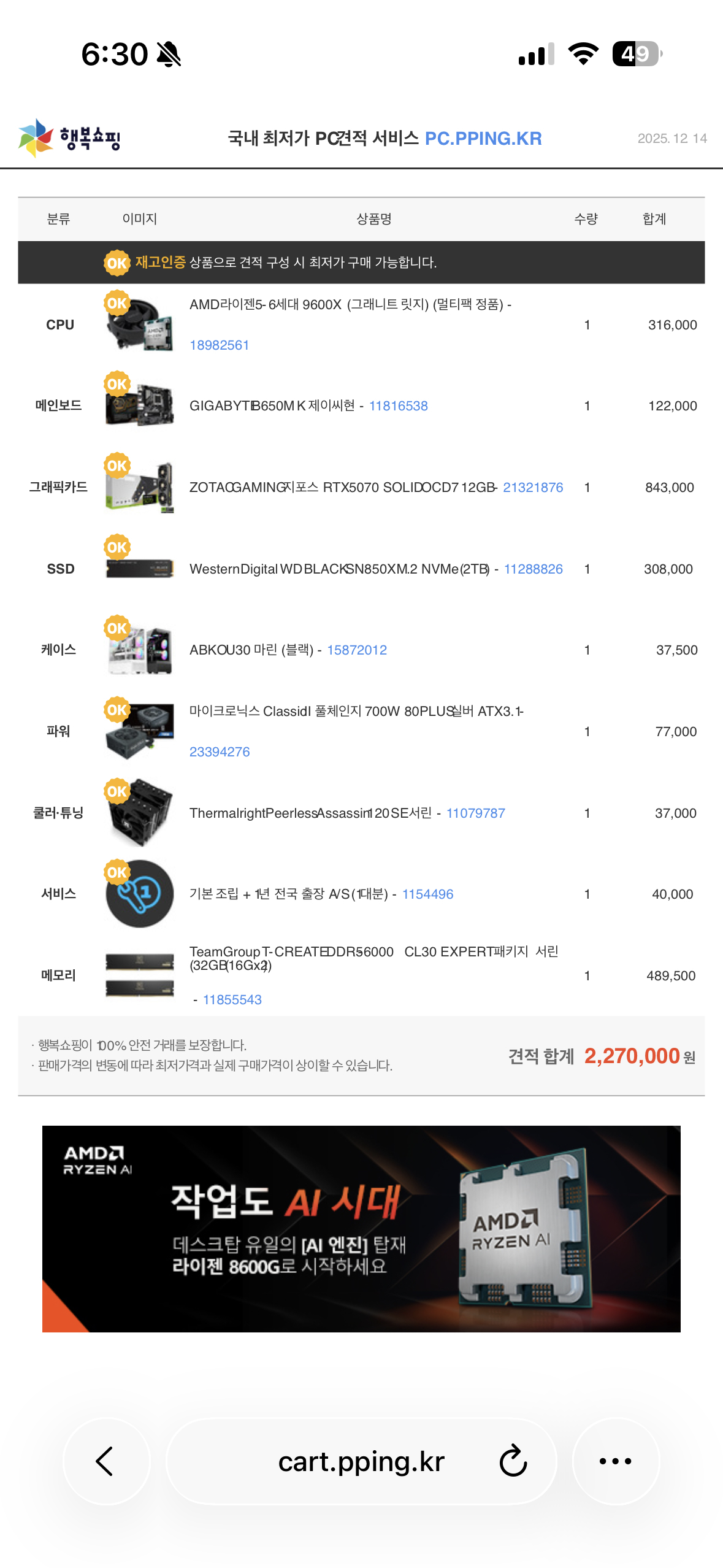View Thermalright cooler link 11079787
This screenshot has height=1568, width=723.
click(x=475, y=813)
